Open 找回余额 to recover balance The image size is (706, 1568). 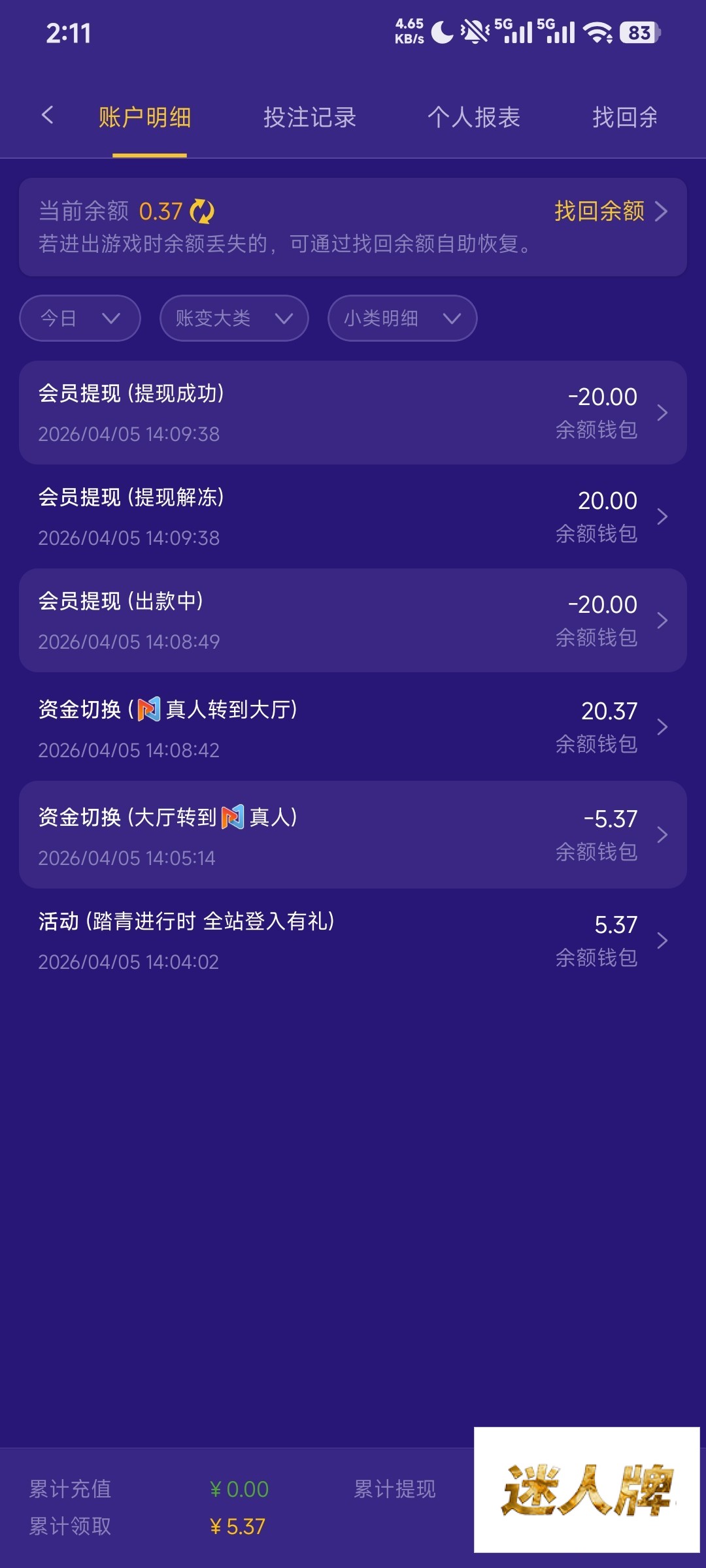[610, 211]
